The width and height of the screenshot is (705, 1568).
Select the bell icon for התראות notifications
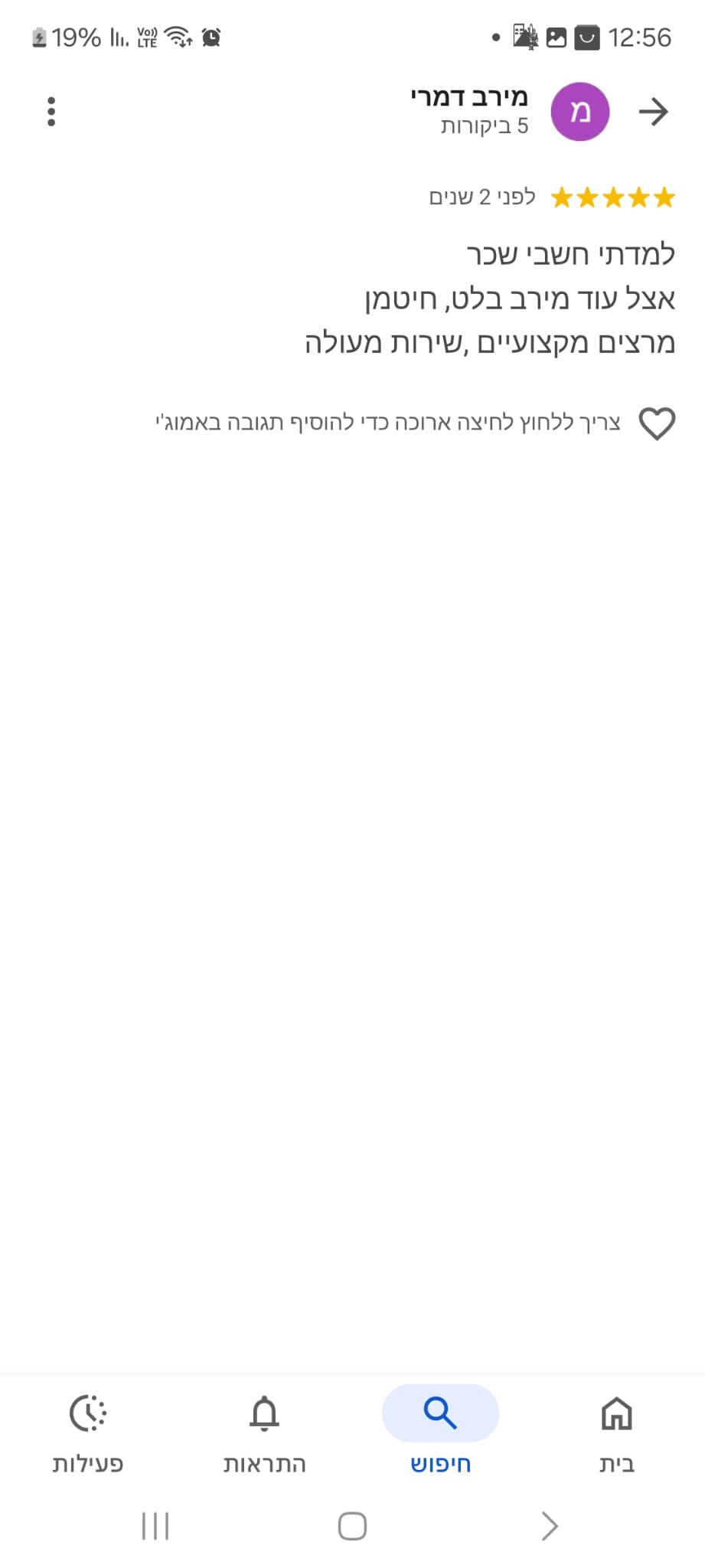coord(264,1413)
